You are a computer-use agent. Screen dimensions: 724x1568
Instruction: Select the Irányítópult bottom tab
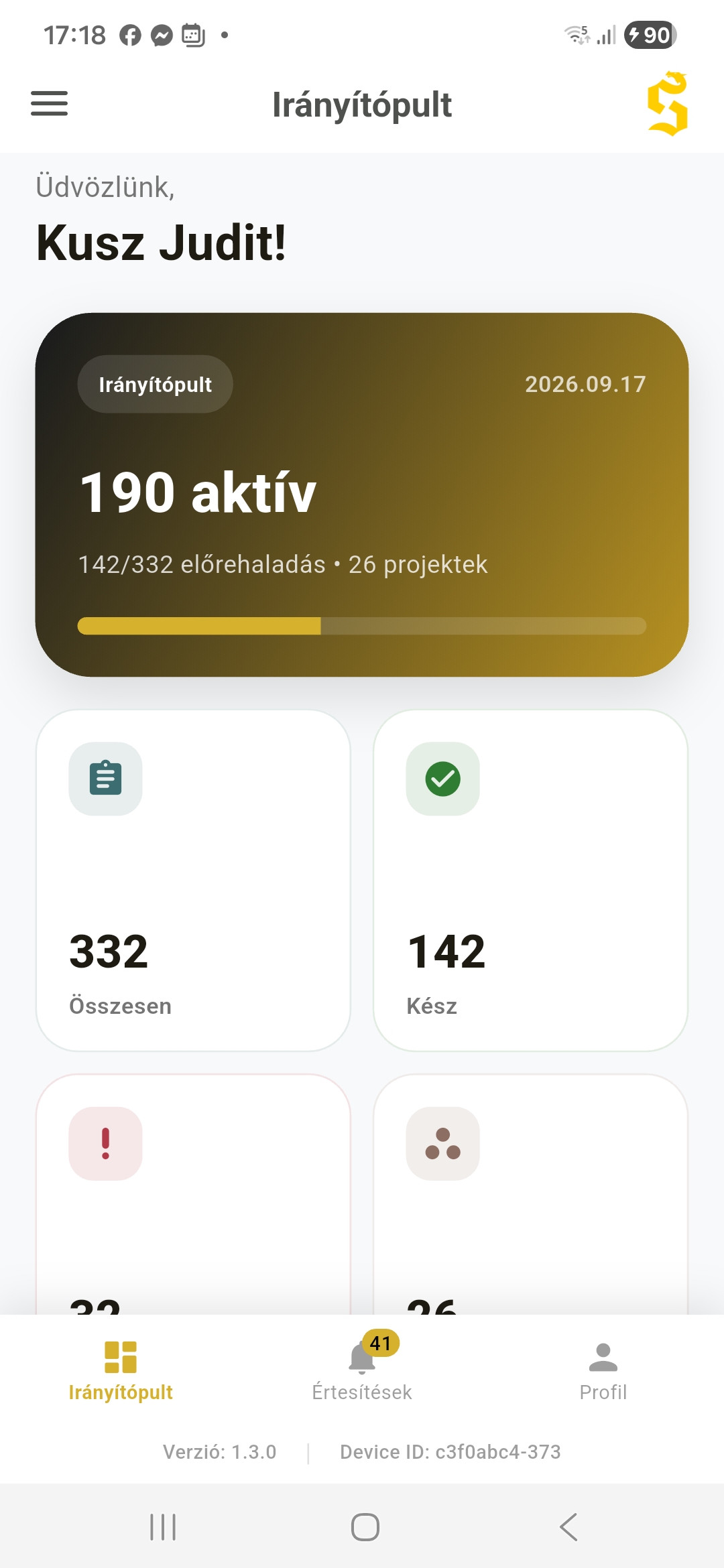tap(121, 1372)
